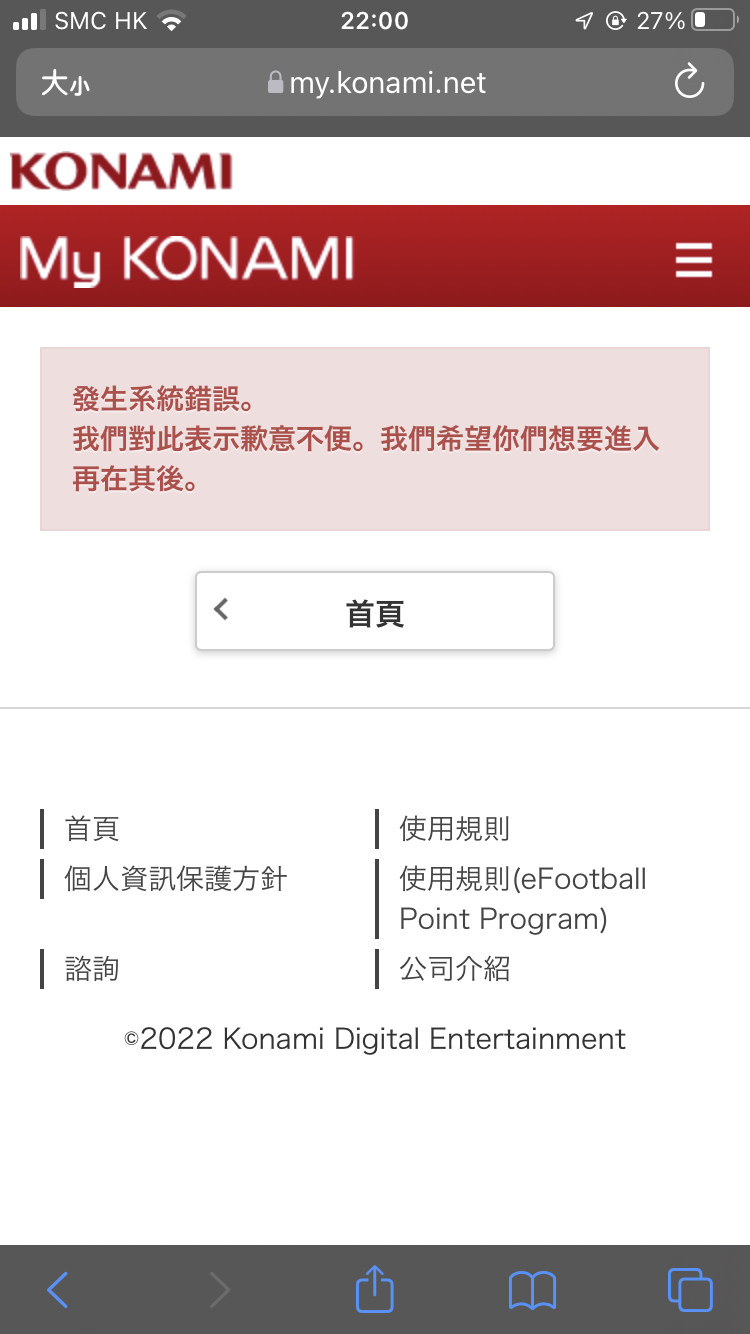This screenshot has width=750, height=1334.
Task: Open the 使用規則 footer link
Action: coord(455,829)
